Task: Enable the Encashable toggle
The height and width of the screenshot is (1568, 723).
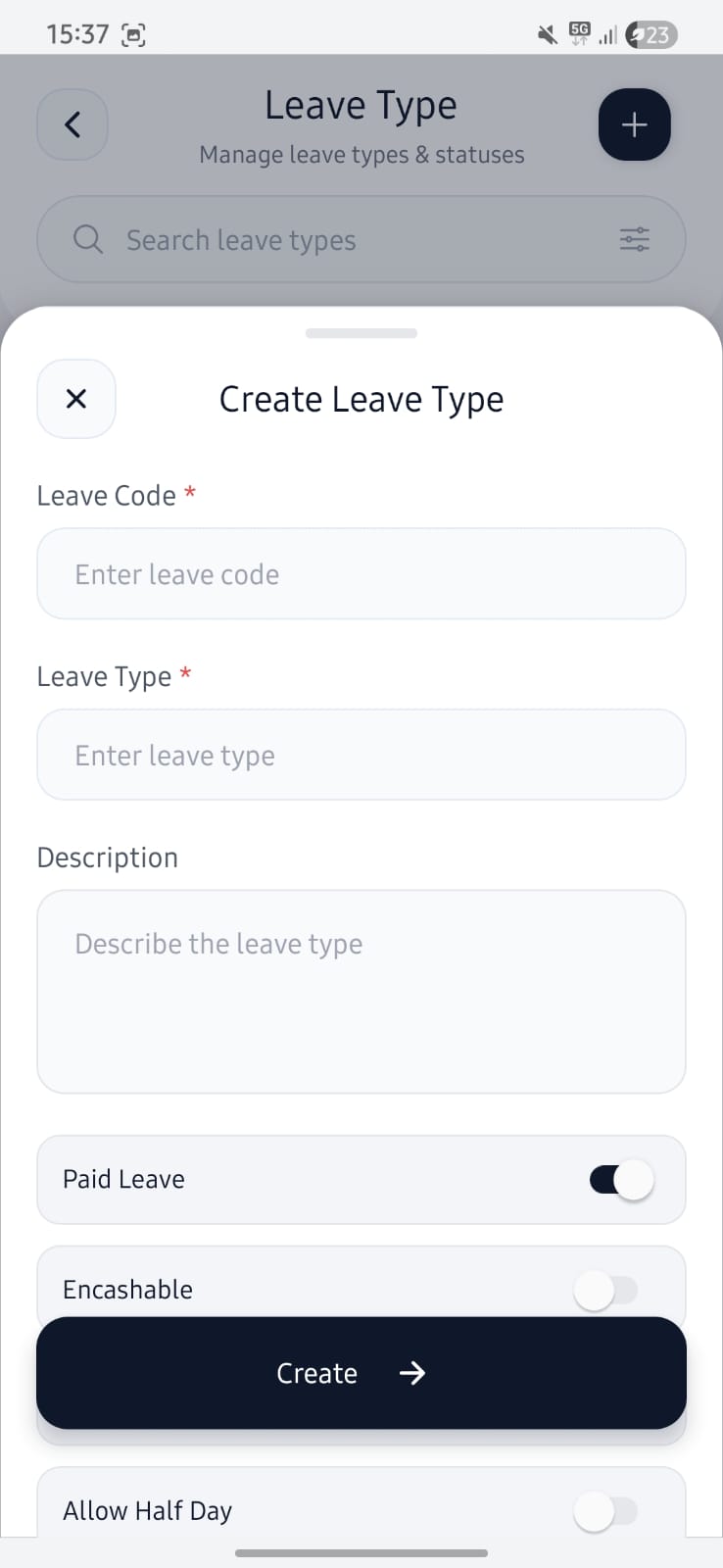Action: pyautogui.click(x=605, y=1291)
